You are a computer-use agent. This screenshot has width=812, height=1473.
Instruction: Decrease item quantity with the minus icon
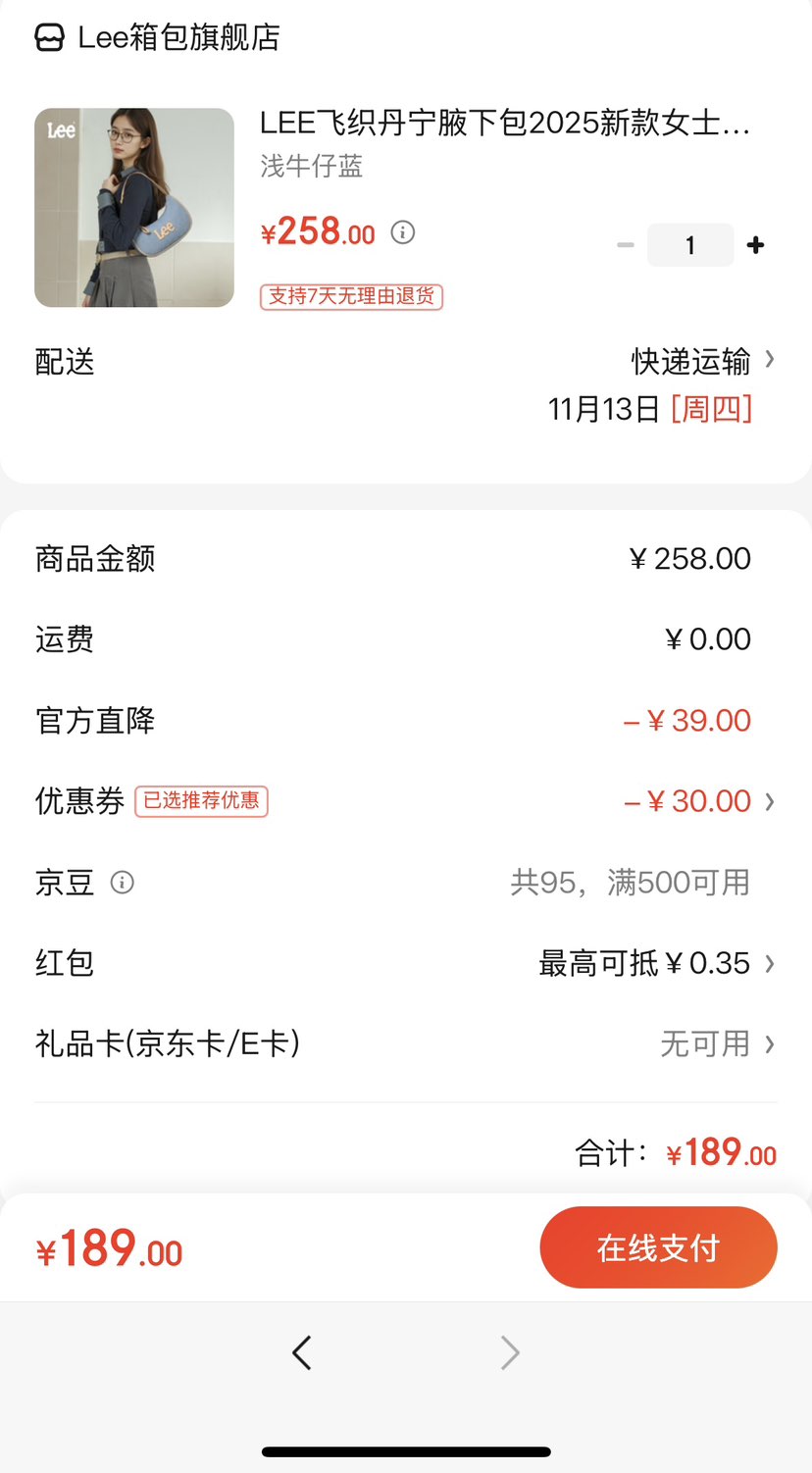pyautogui.click(x=626, y=245)
